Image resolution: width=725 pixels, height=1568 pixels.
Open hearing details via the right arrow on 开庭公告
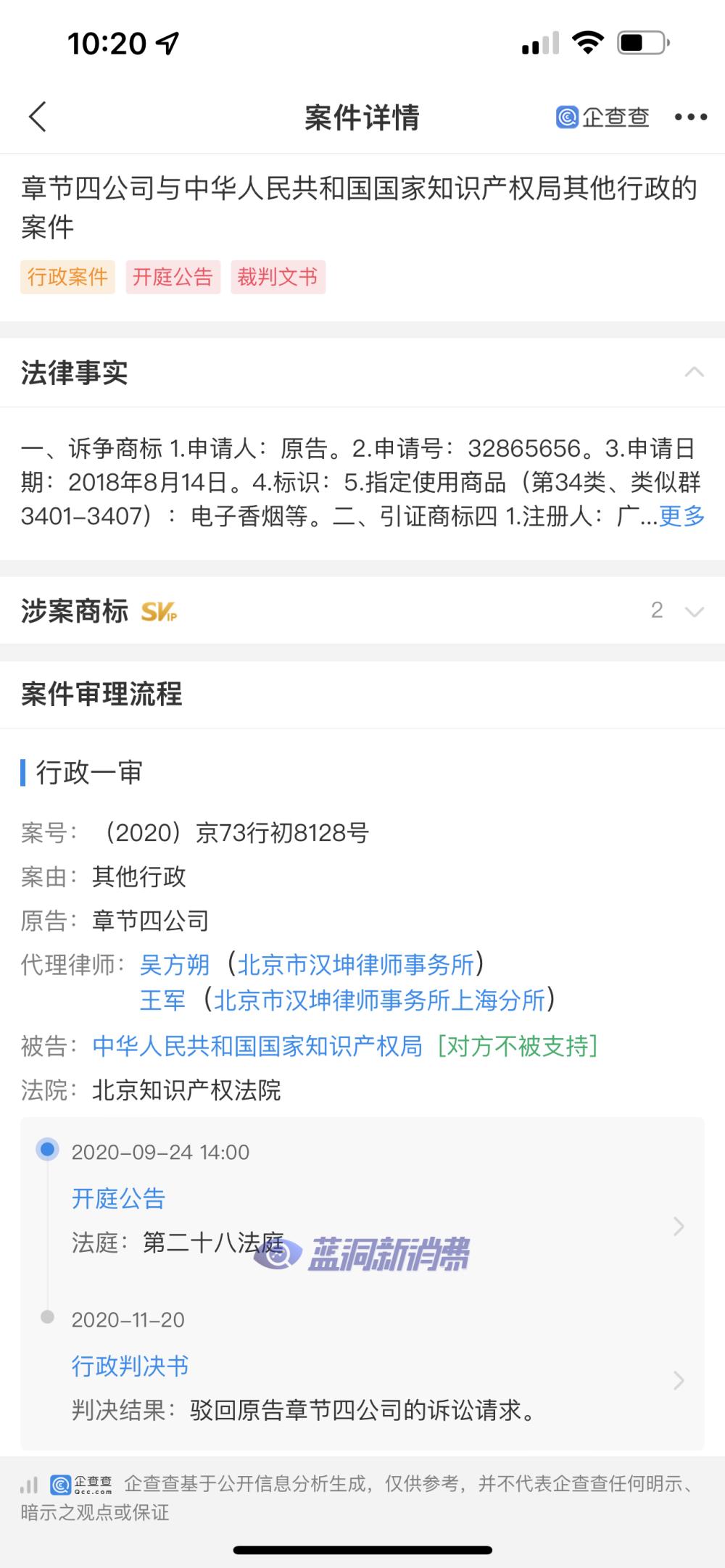click(679, 1225)
